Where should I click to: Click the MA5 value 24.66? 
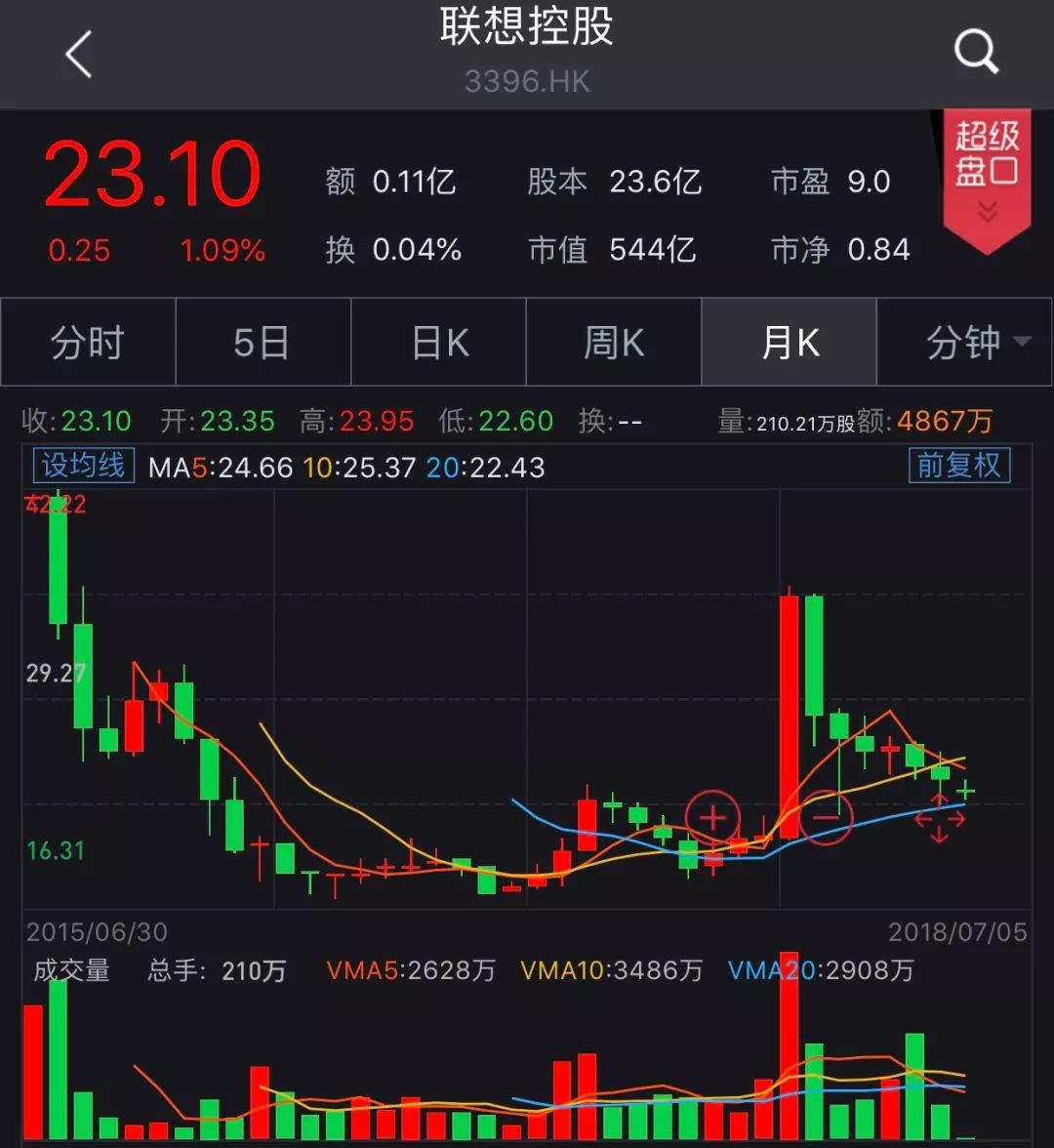pos(256,468)
